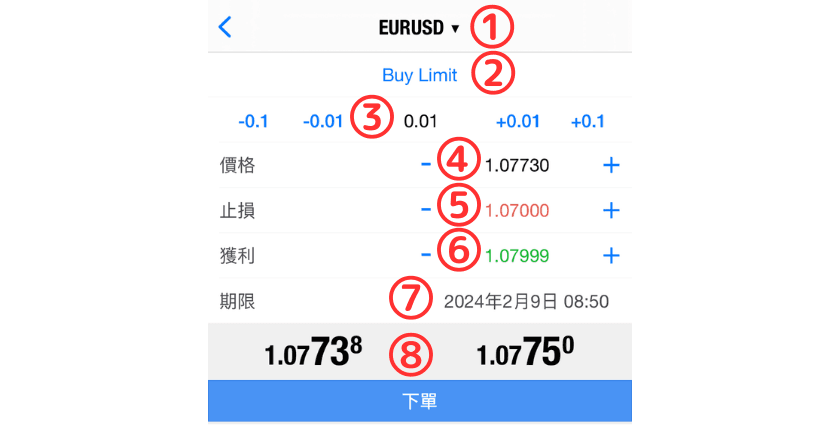Open the EURUSD symbol dropdown
The width and height of the screenshot is (840, 436).
pos(419,28)
